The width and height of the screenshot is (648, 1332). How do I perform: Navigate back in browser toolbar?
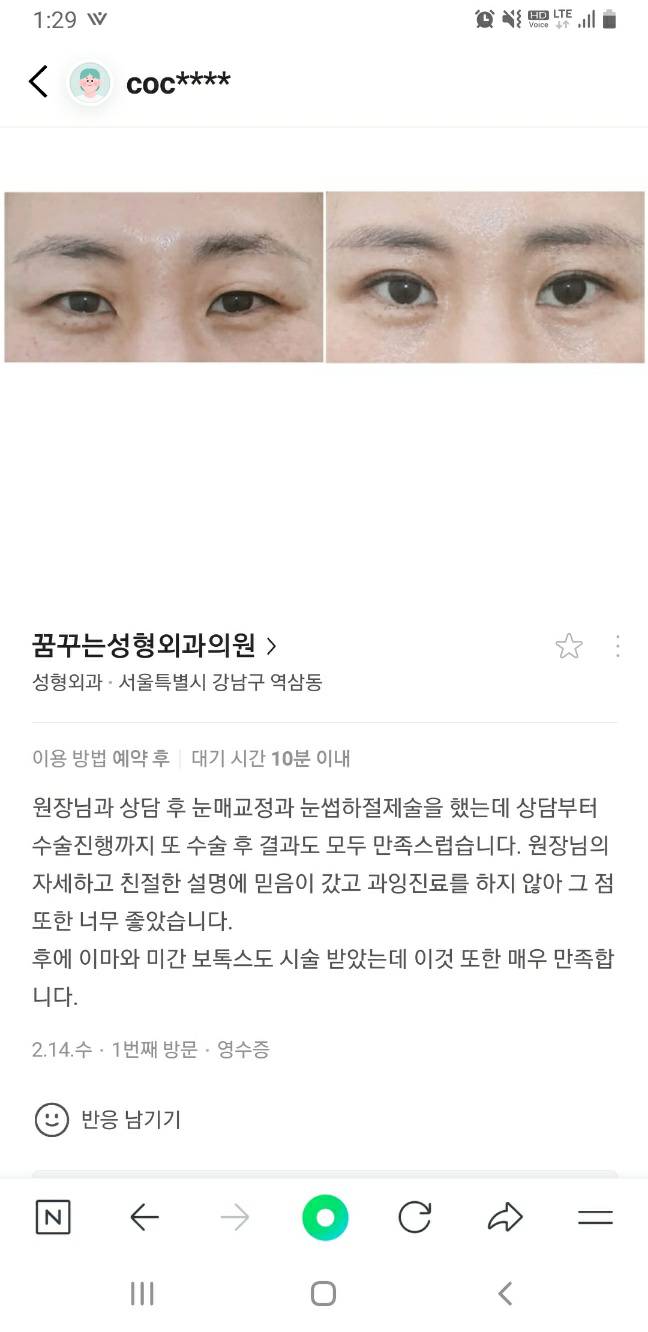[x=145, y=1217]
